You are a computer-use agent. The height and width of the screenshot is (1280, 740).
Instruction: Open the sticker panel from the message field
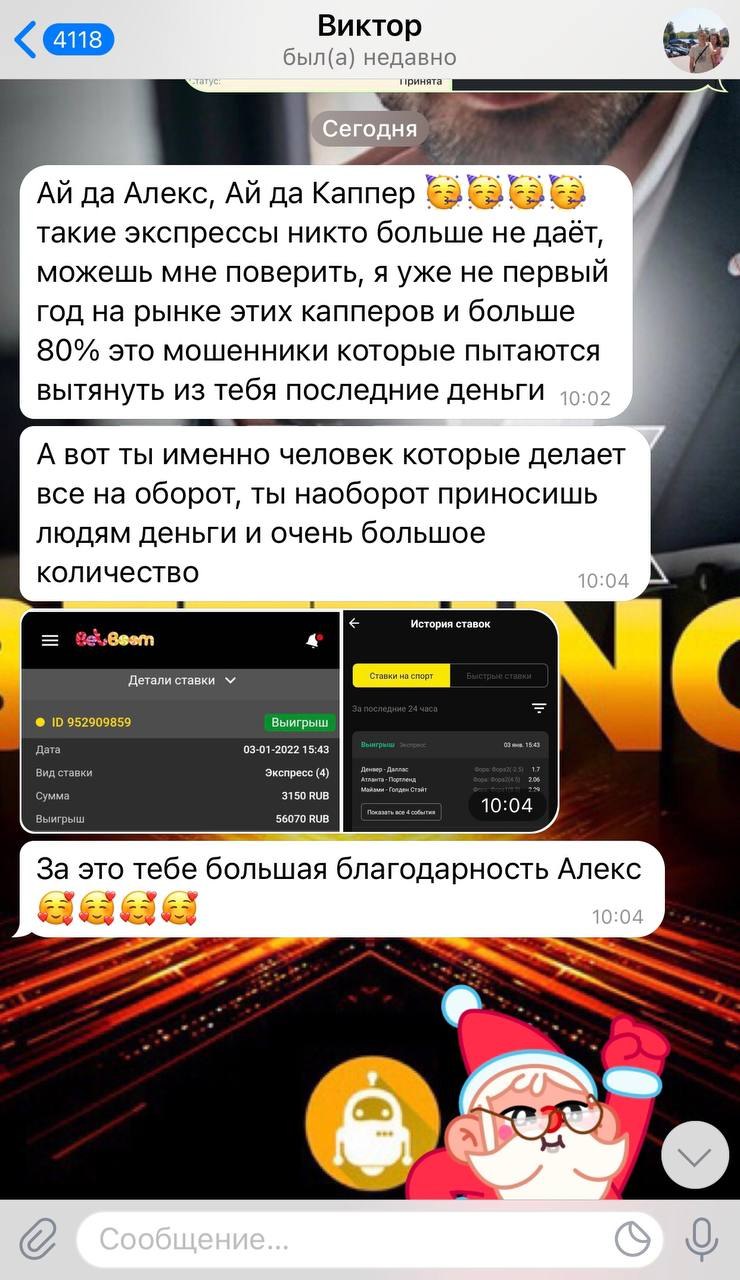[x=632, y=1240]
